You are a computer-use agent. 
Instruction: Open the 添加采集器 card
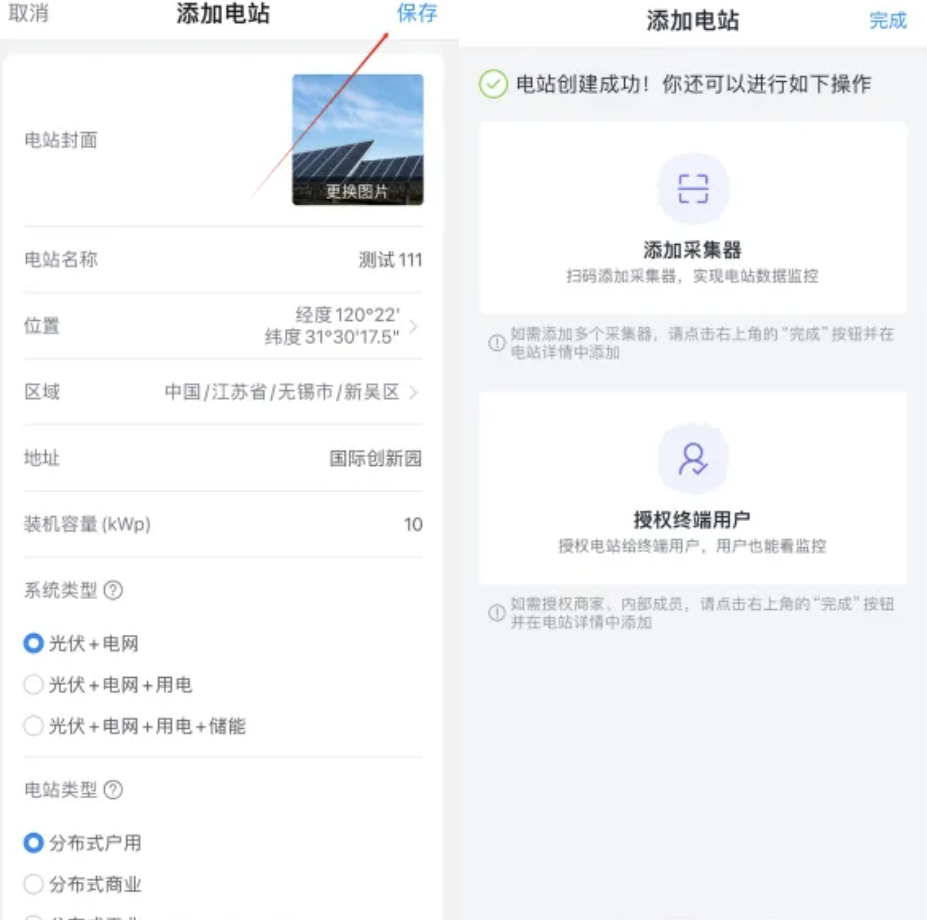coord(692,220)
